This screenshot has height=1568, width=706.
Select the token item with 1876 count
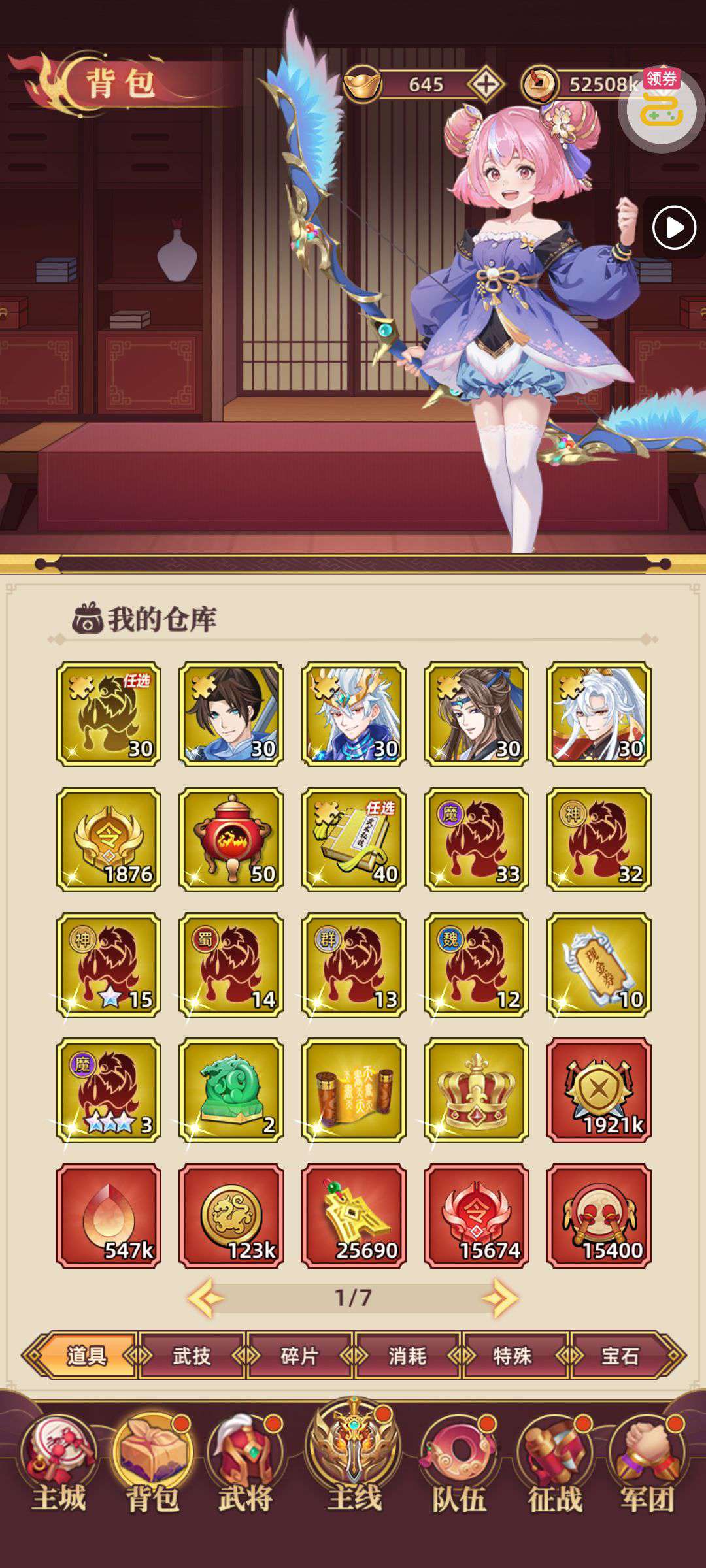pyautogui.click(x=109, y=840)
